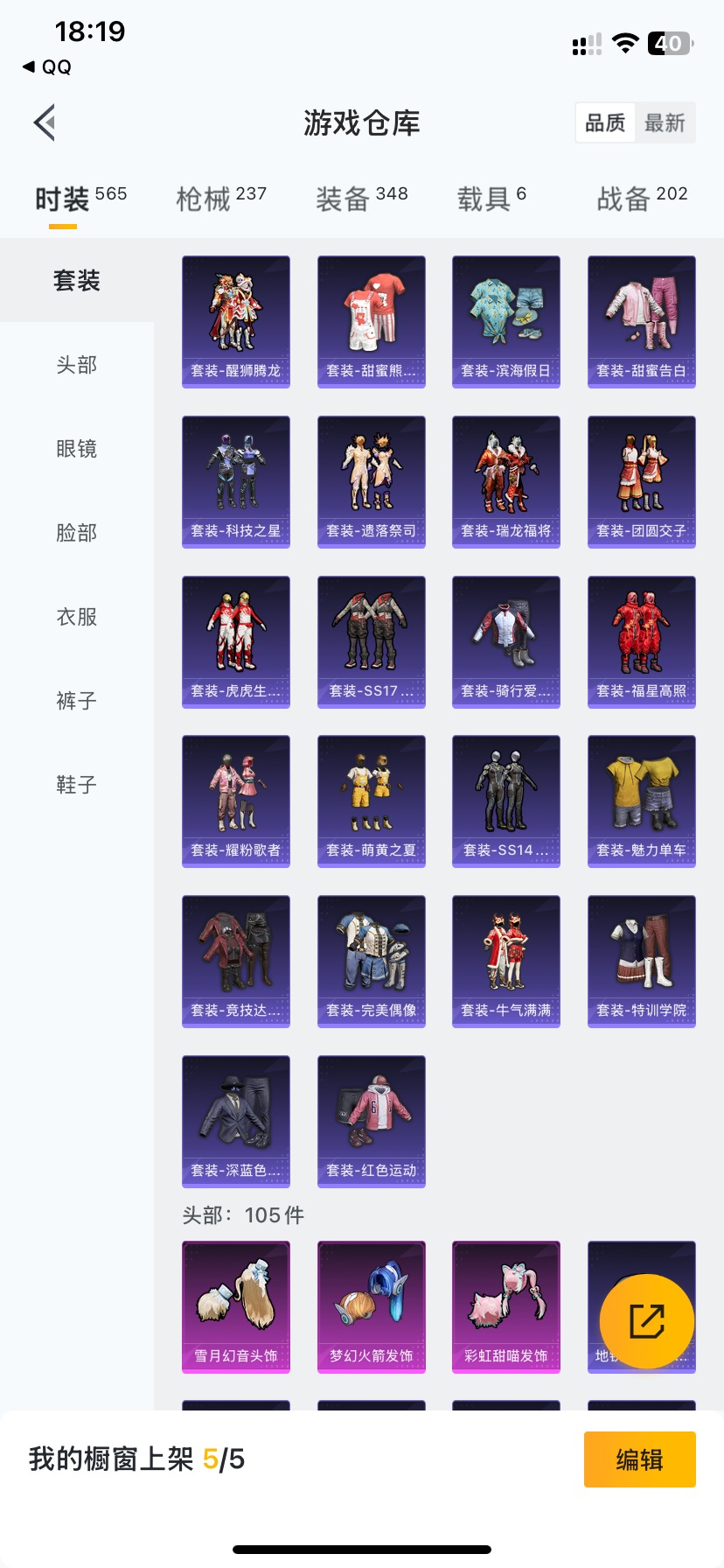Select 头部 in the side menu
This screenshot has height=1568, width=724.
click(77, 365)
